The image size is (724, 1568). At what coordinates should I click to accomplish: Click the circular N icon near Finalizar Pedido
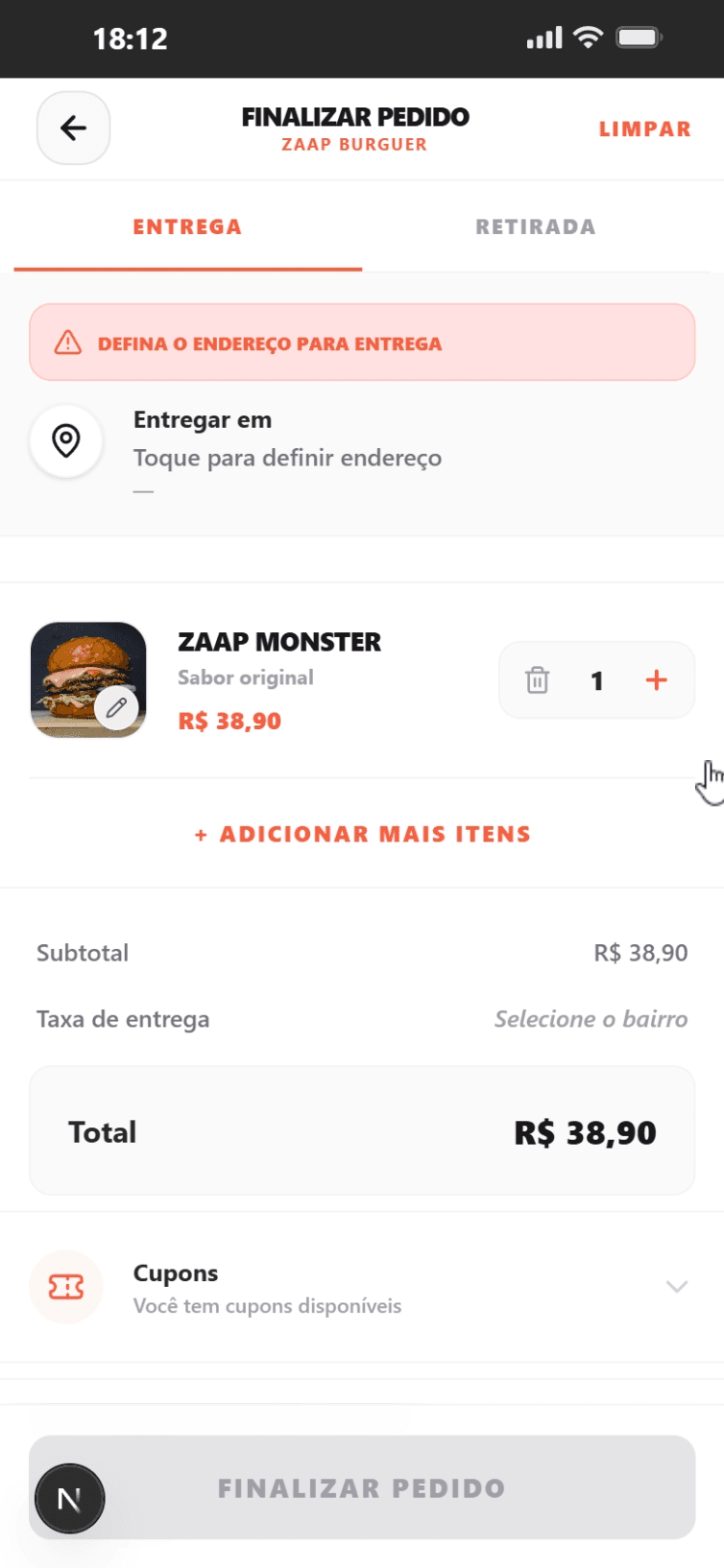69,1498
